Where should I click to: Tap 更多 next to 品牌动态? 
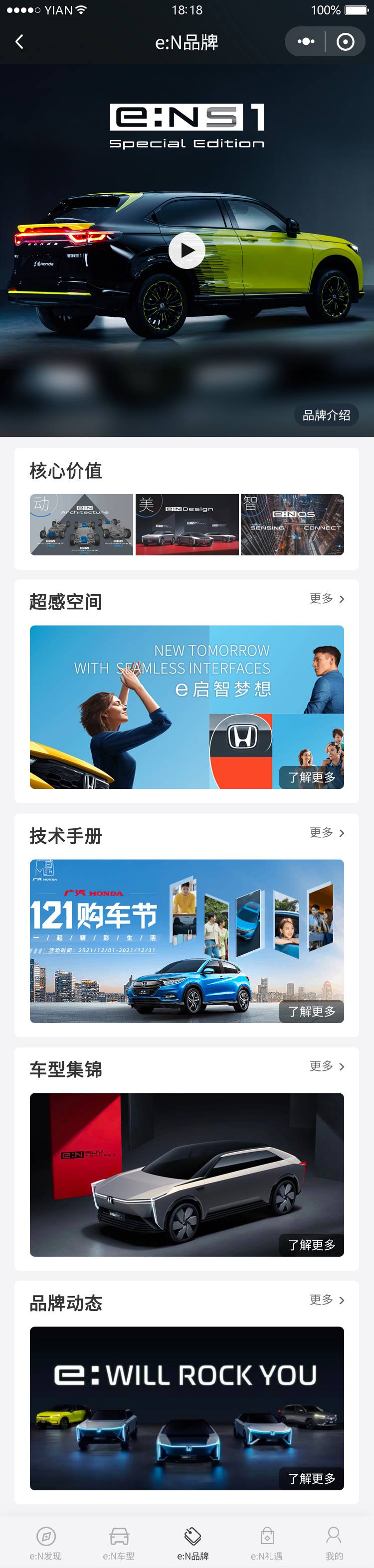(327, 1300)
